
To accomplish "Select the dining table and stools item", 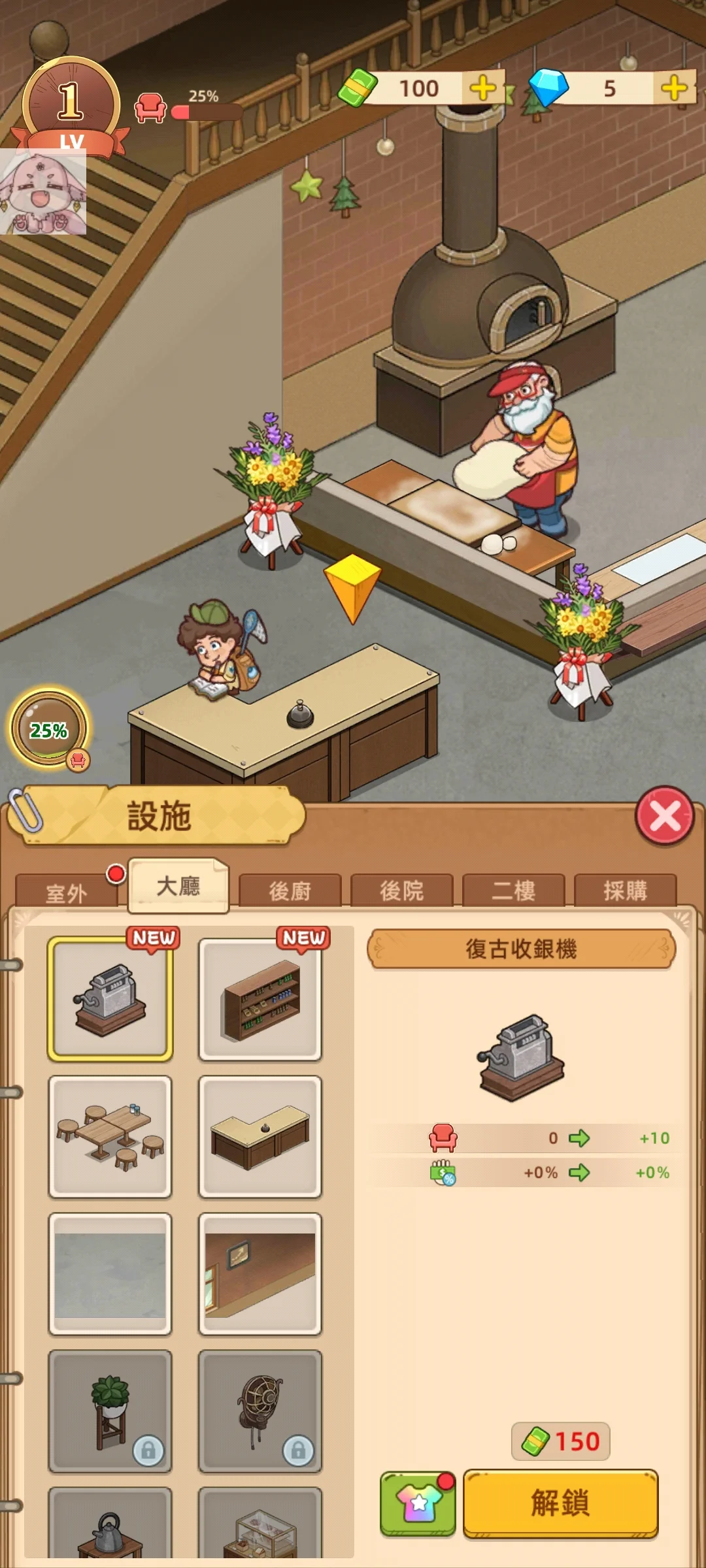I will point(110,1137).
